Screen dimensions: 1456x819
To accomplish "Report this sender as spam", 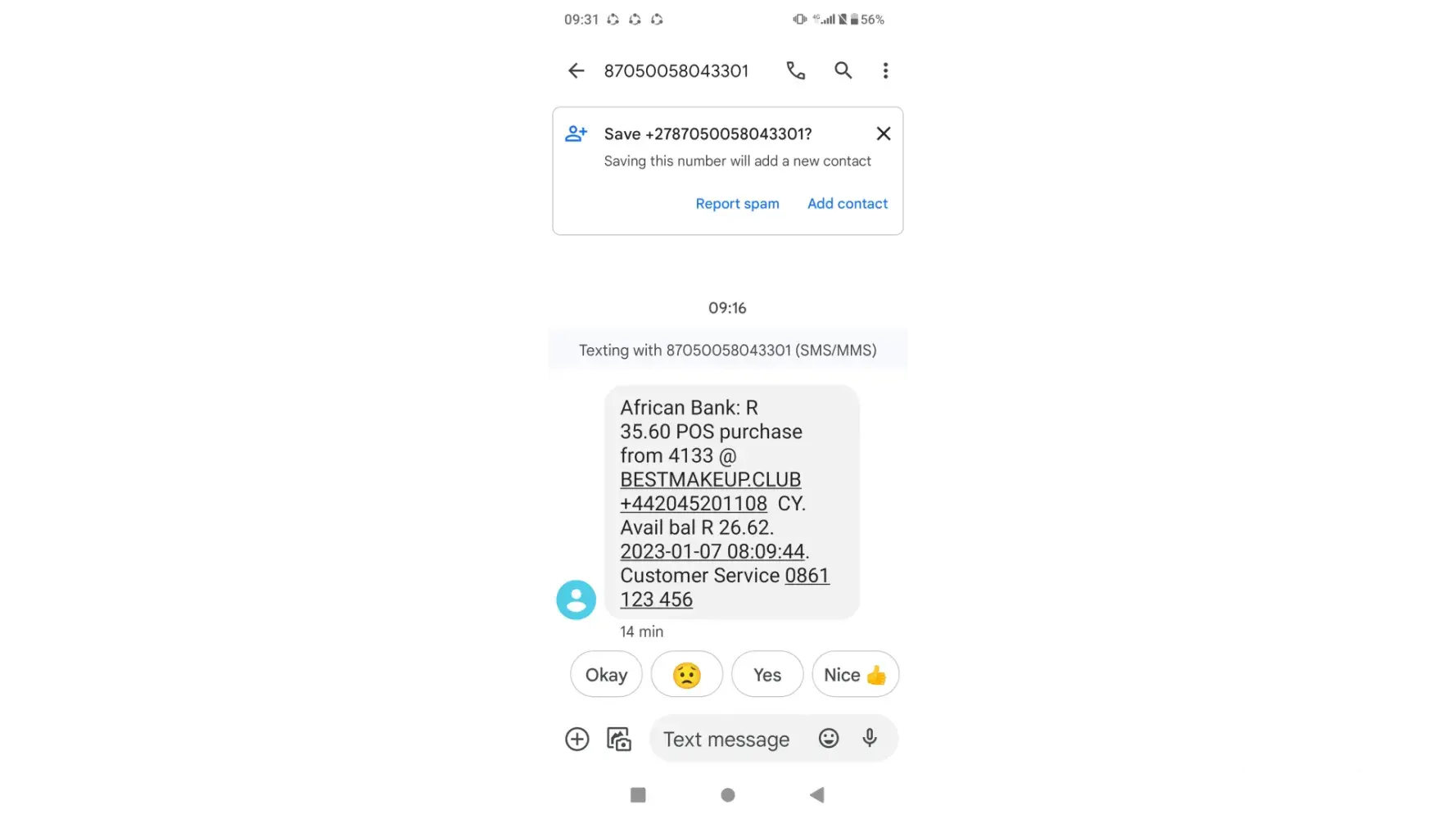I will pyautogui.click(x=737, y=204).
